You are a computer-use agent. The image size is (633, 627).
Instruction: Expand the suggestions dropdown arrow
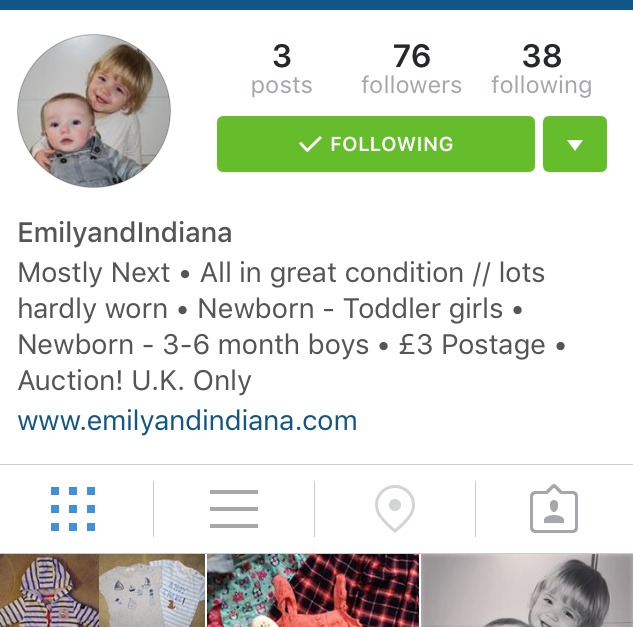tap(574, 144)
